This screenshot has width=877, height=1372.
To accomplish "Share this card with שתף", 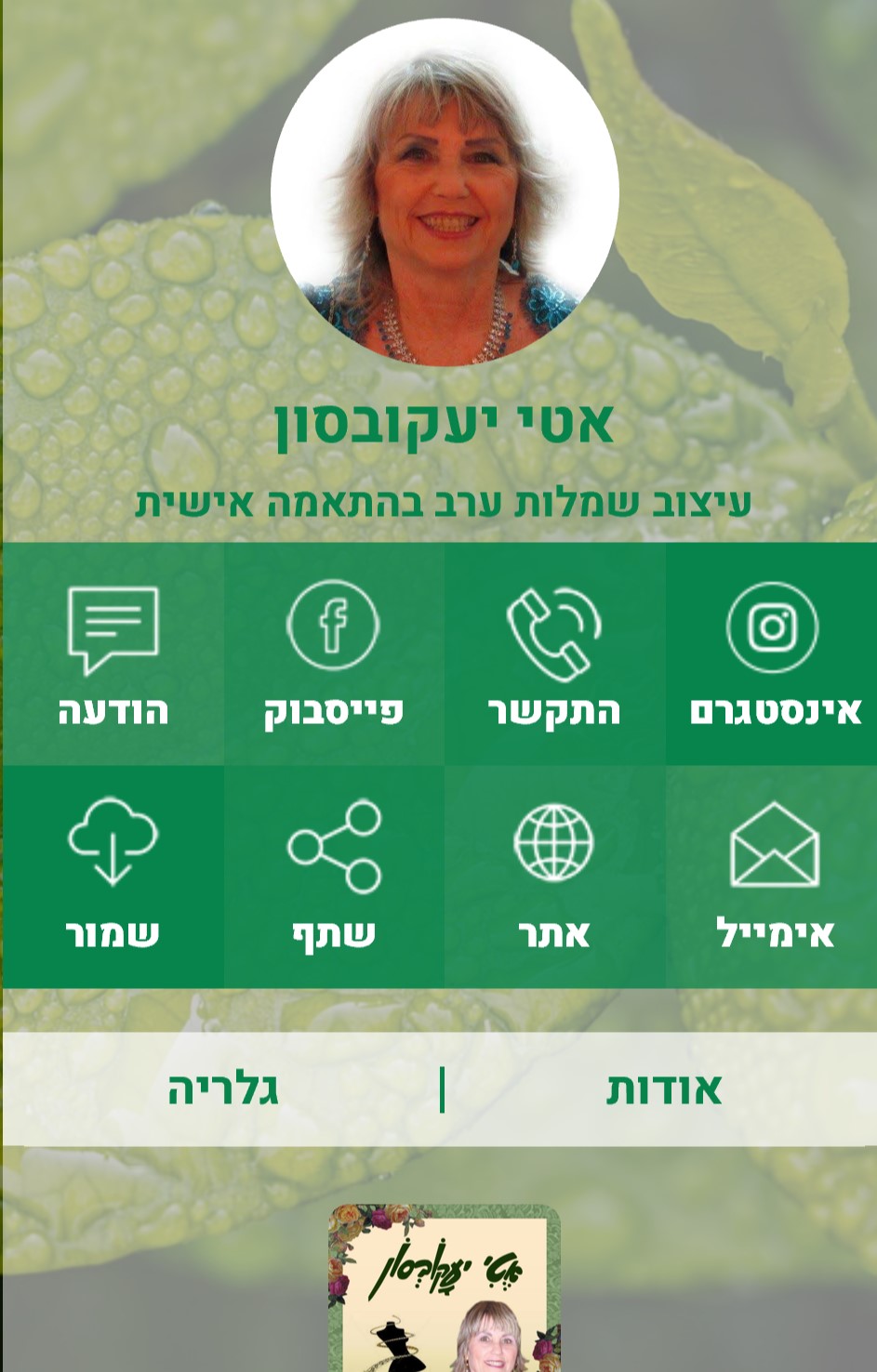I will click(333, 877).
